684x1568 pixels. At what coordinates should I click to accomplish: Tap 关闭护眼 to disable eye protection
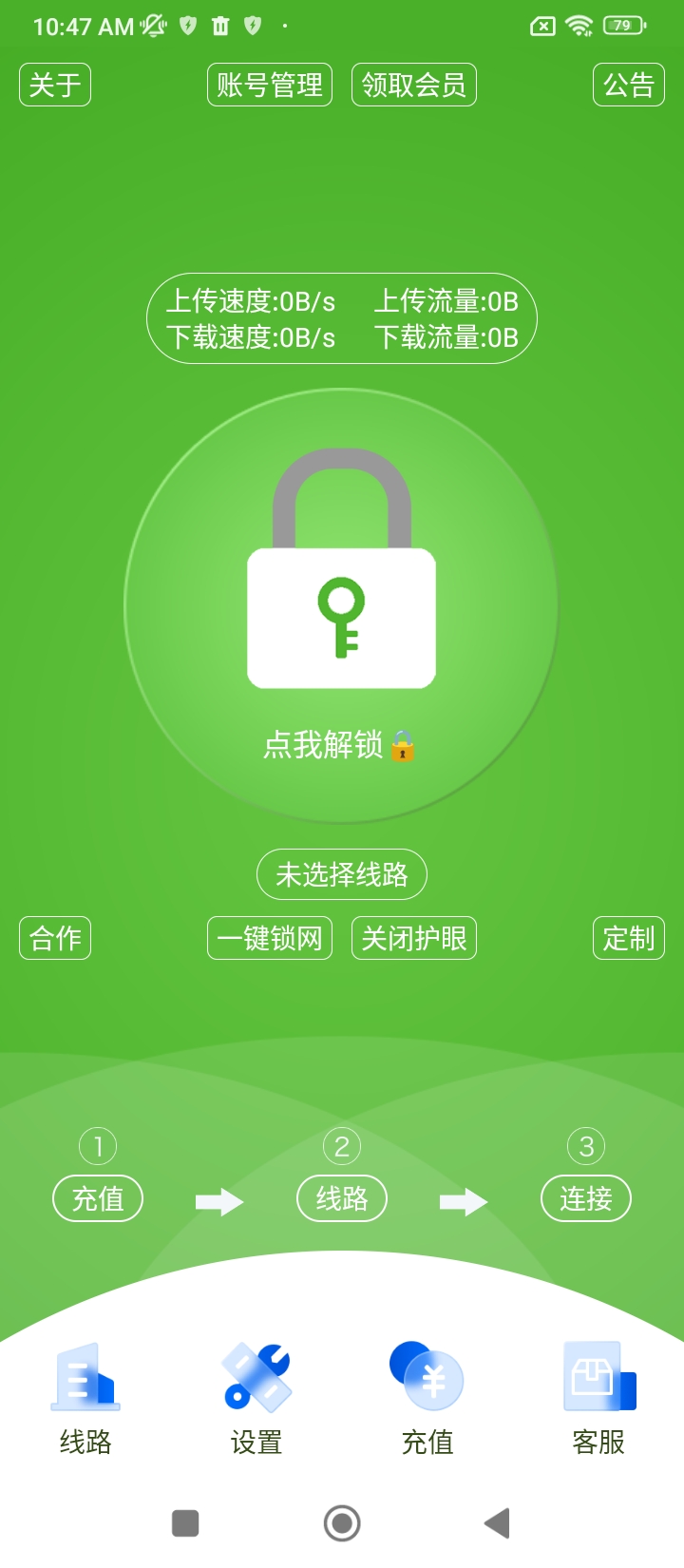(414, 939)
